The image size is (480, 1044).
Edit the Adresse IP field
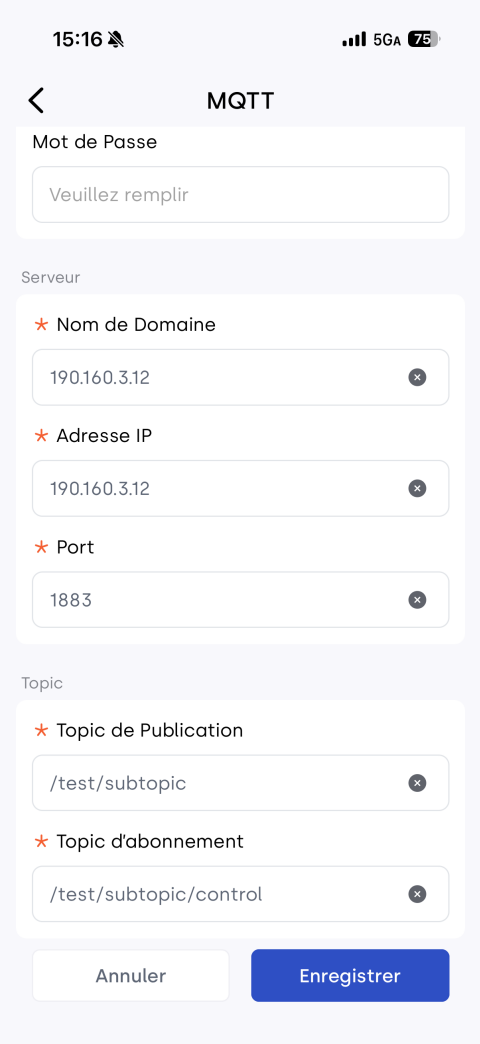[240, 489]
